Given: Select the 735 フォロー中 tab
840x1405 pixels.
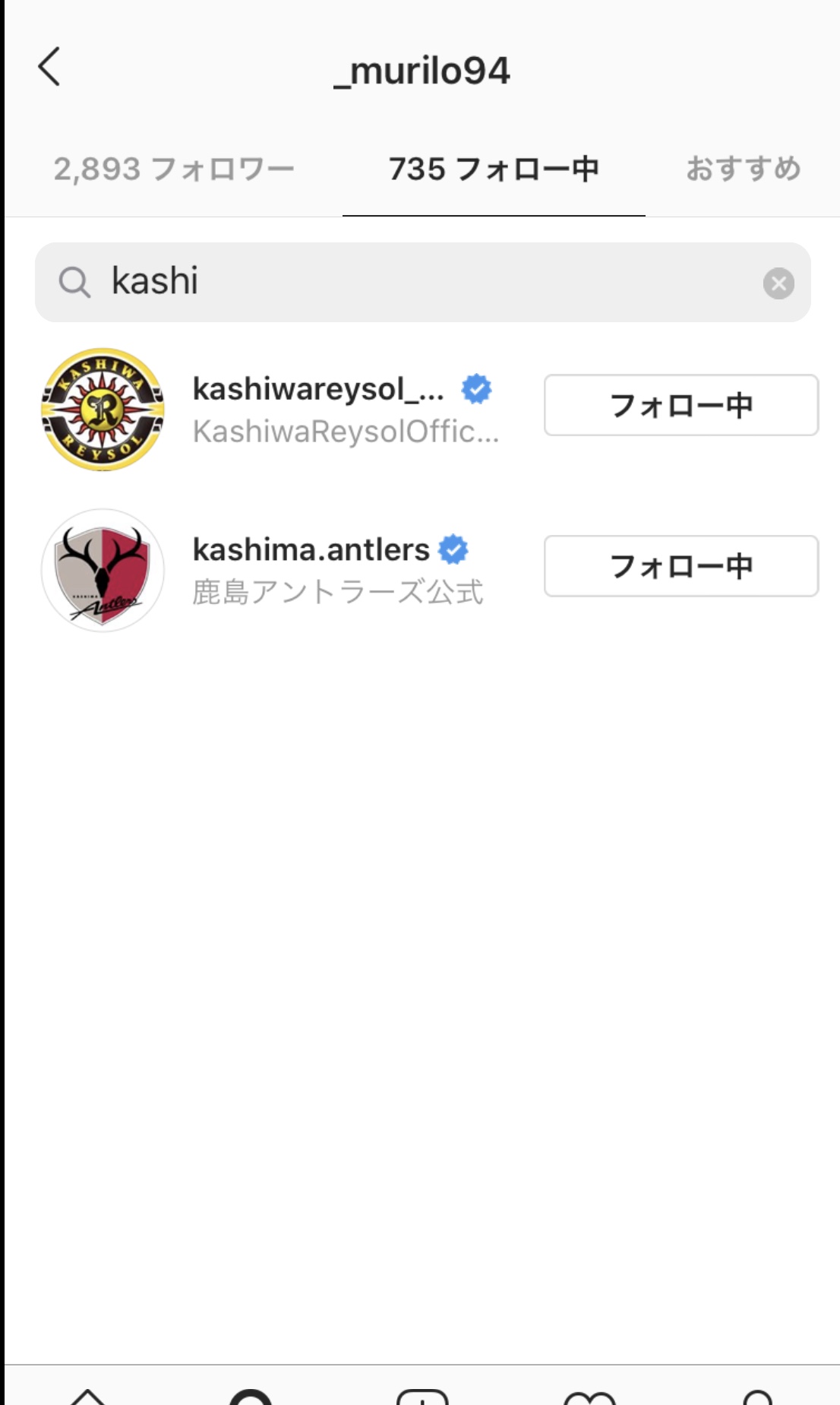Looking at the screenshot, I should pos(494,169).
